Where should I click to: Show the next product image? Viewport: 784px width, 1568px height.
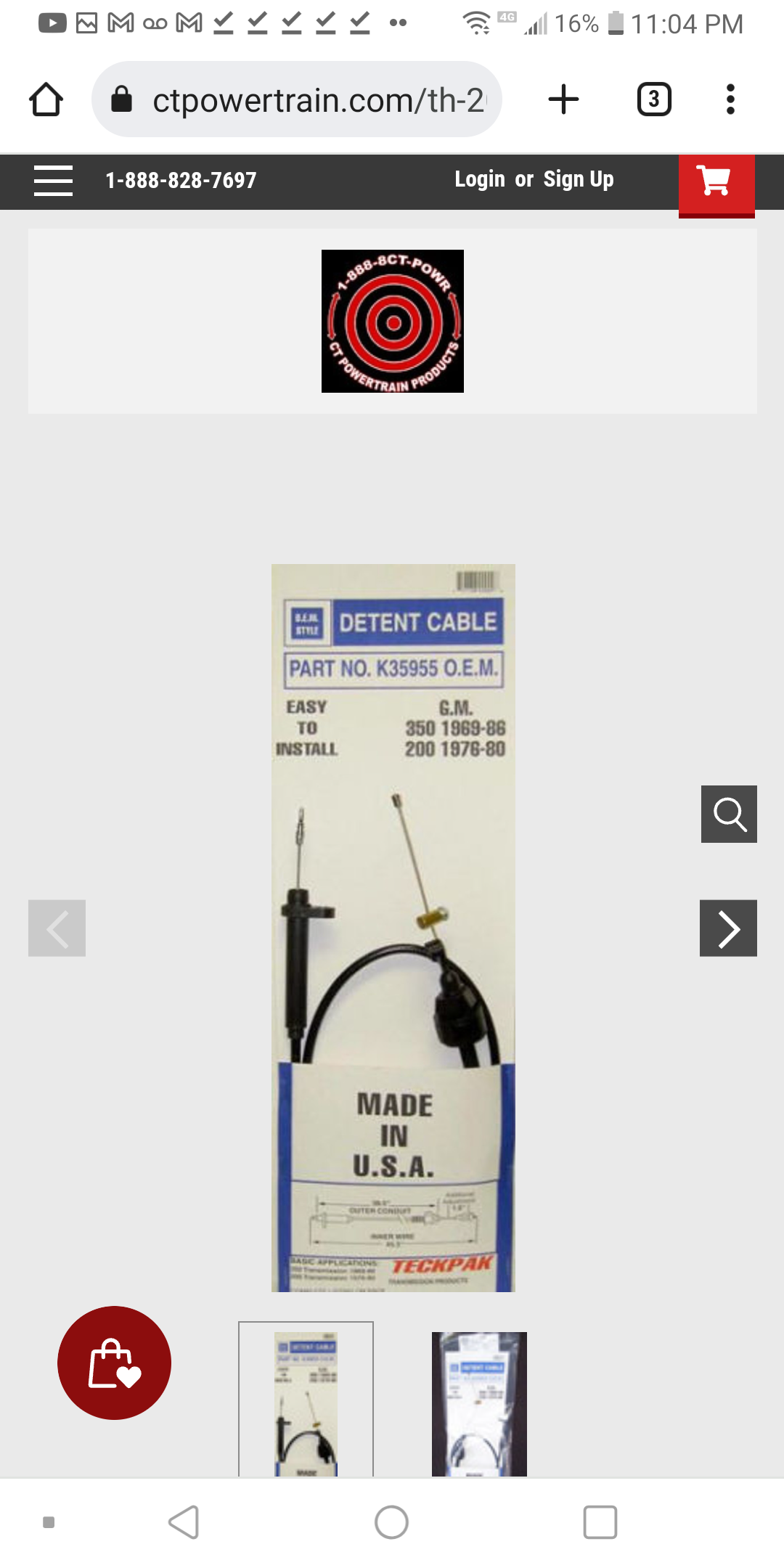(728, 928)
